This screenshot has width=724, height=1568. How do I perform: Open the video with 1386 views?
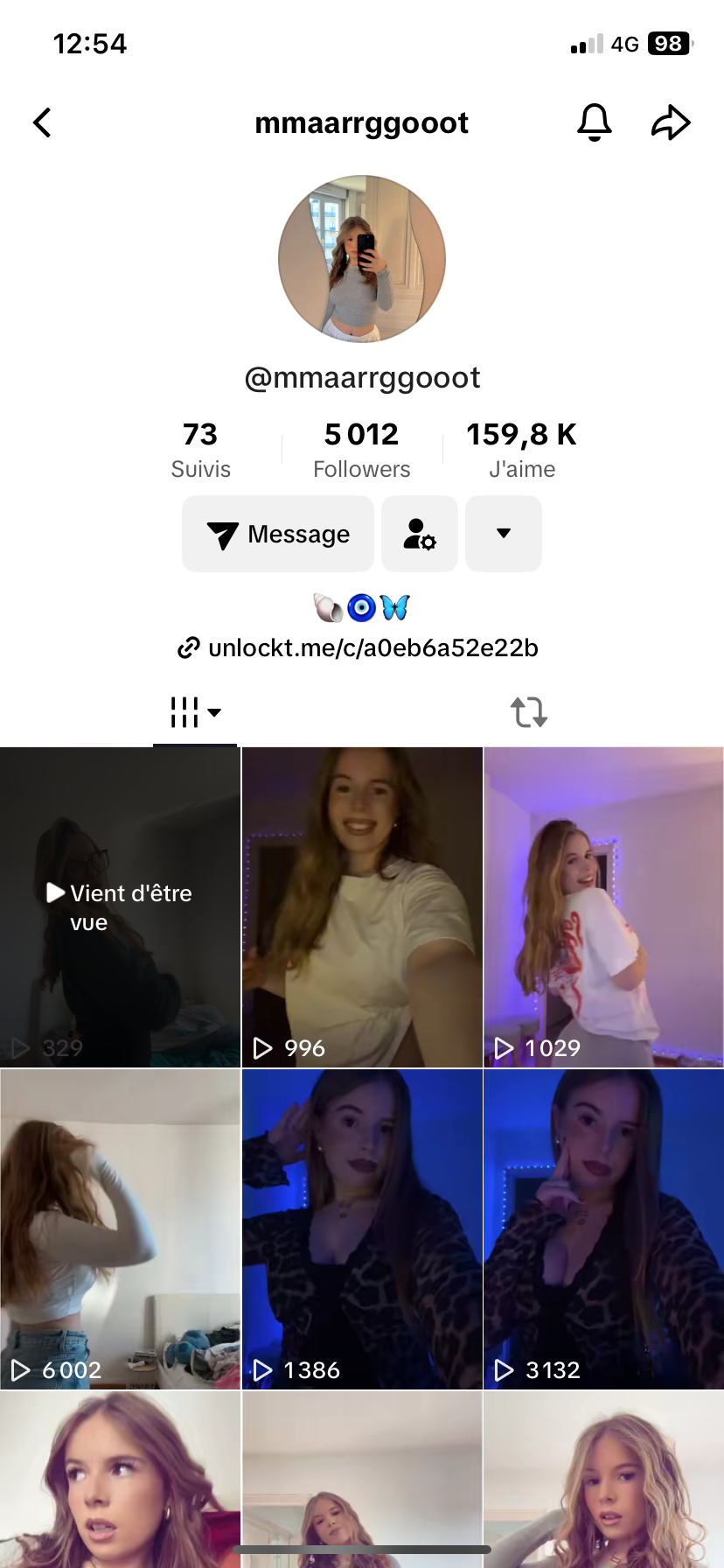[362, 1229]
